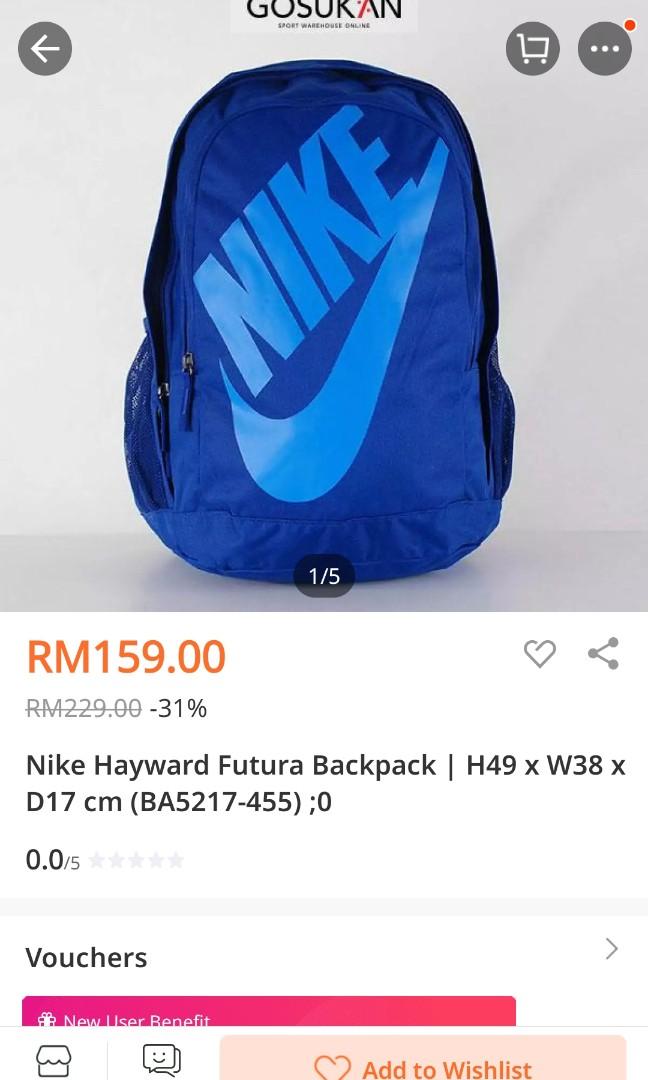This screenshot has height=1080, width=648.
Task: Save the backpack with the heart icon
Action: (x=539, y=654)
